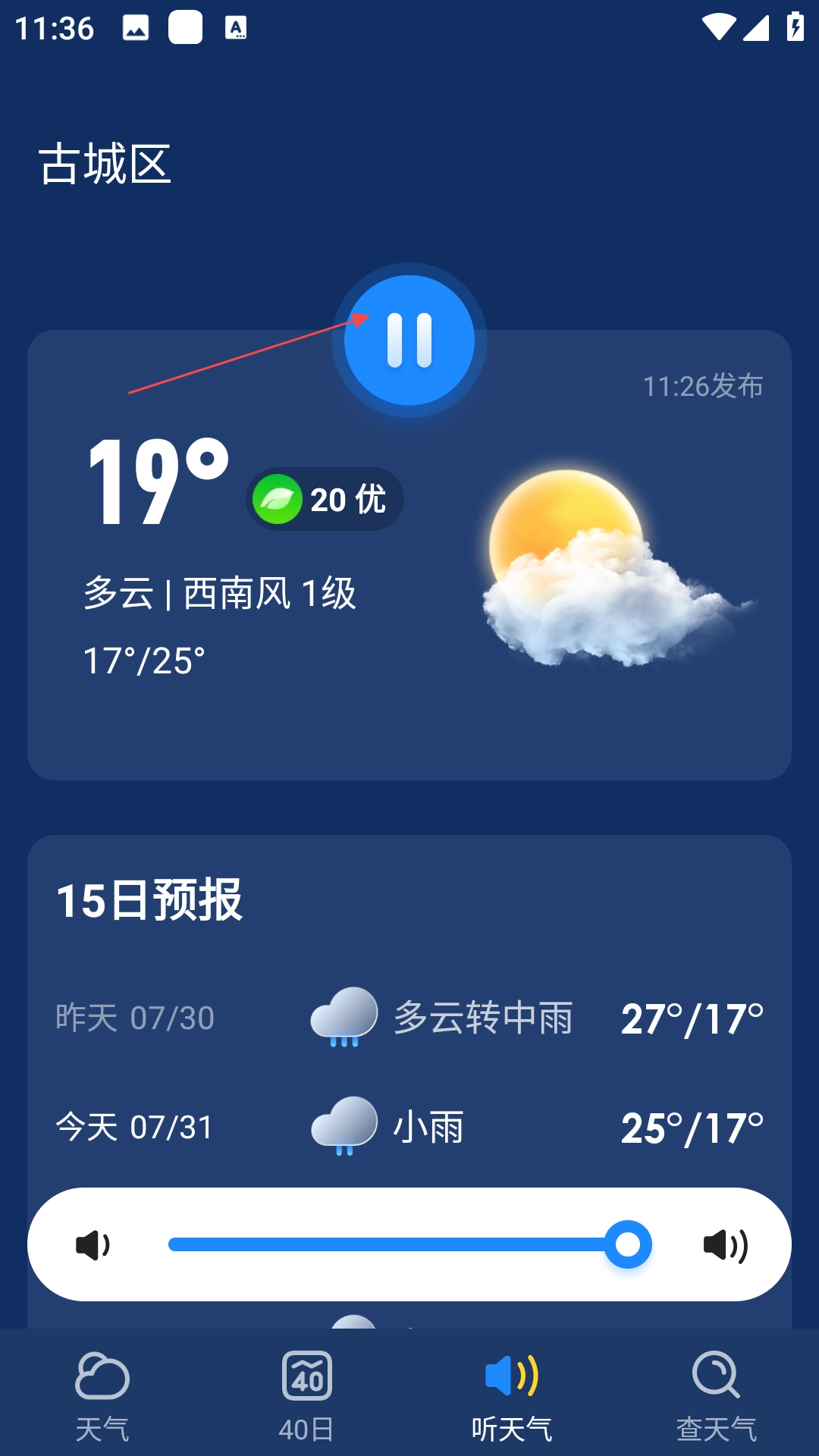Open today's 07/31 小雨 forecast row
This screenshot has width=819, height=1456.
click(x=409, y=1127)
